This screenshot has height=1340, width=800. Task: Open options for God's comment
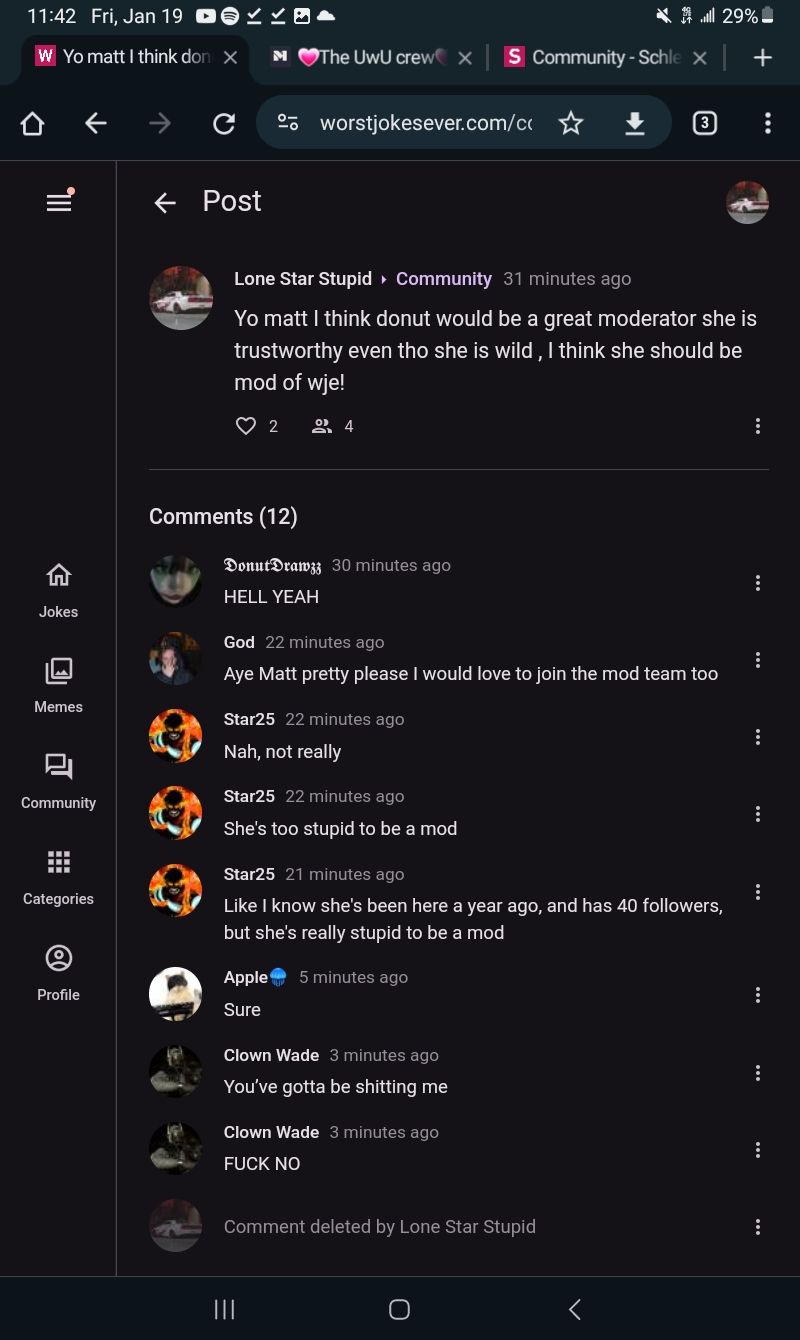tap(757, 659)
